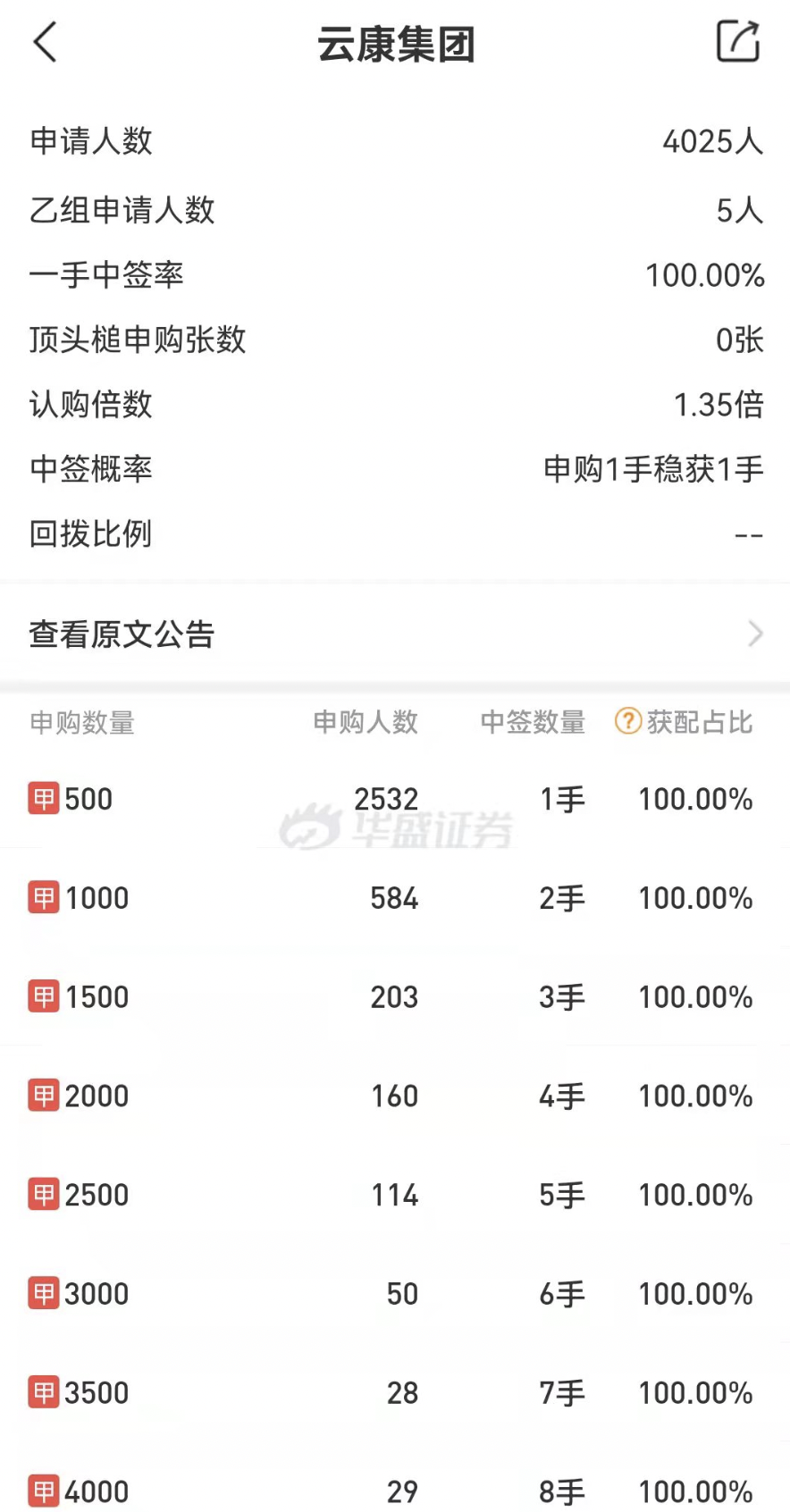This screenshot has height=1512, width=790.
Task: Share the 云康集团 allotment results
Action: coord(737,41)
